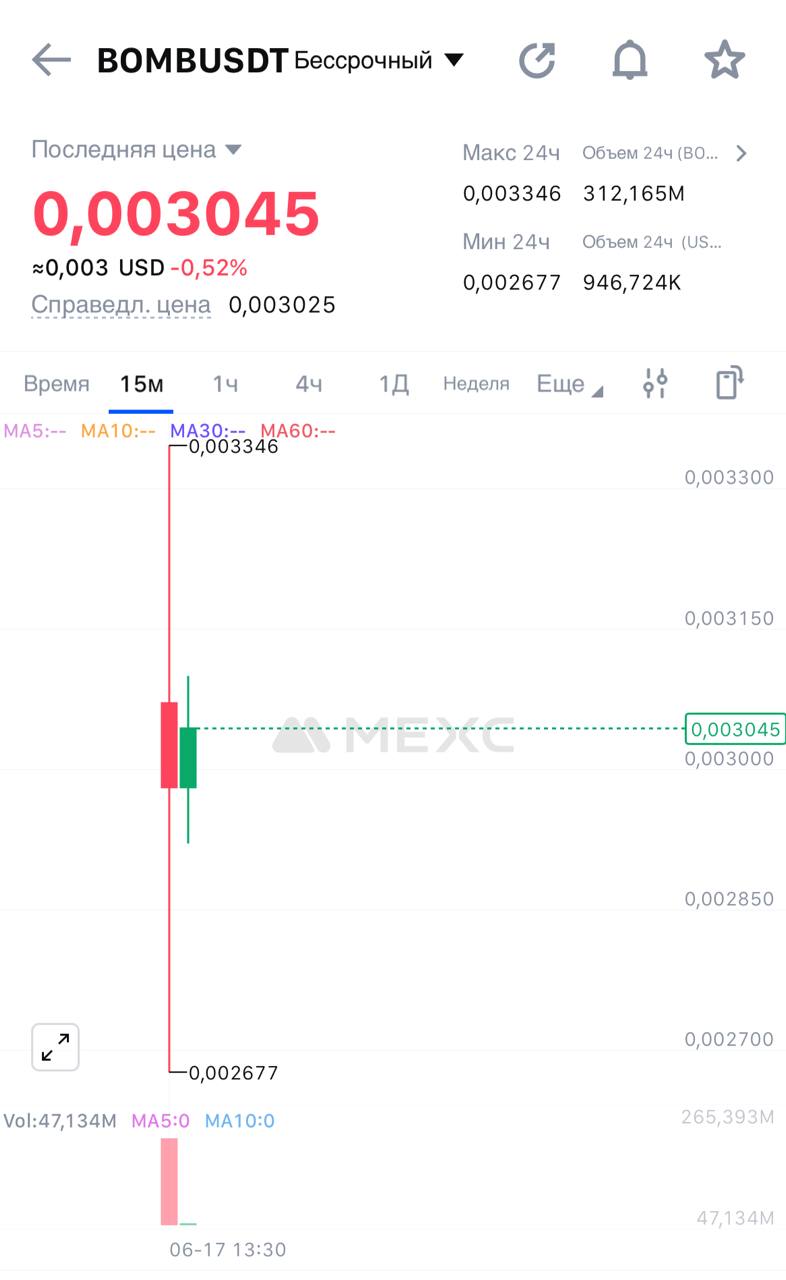The width and height of the screenshot is (786, 1280).
Task: Select the 15м interval
Action: (x=141, y=384)
